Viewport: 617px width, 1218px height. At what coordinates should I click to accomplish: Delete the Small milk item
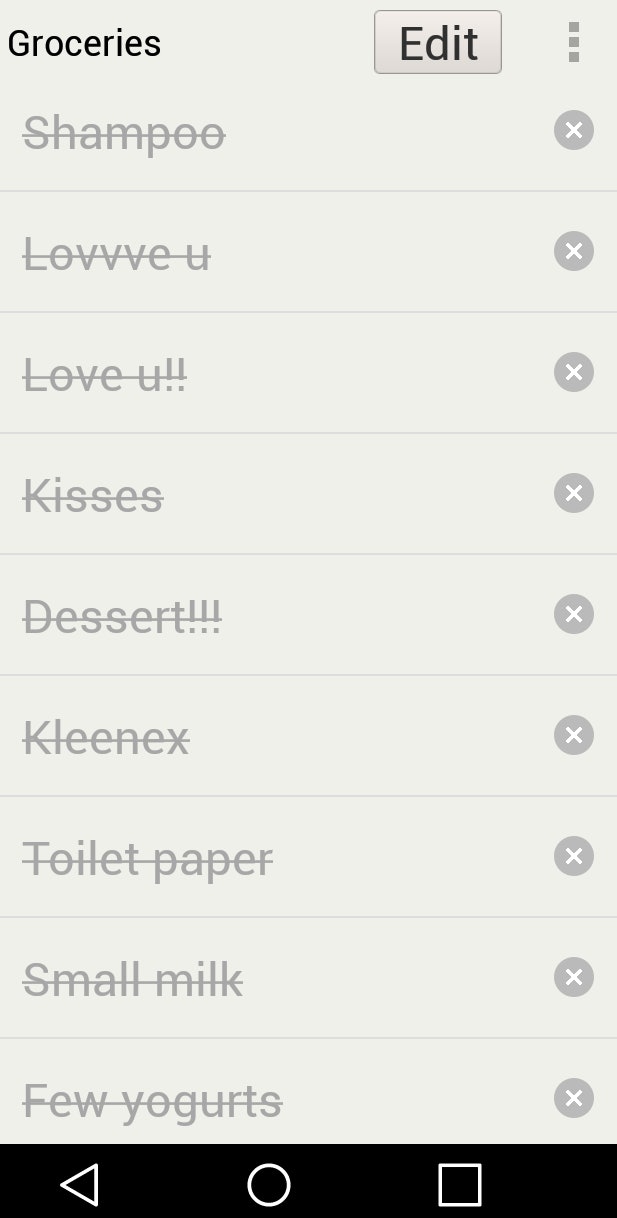(x=573, y=977)
